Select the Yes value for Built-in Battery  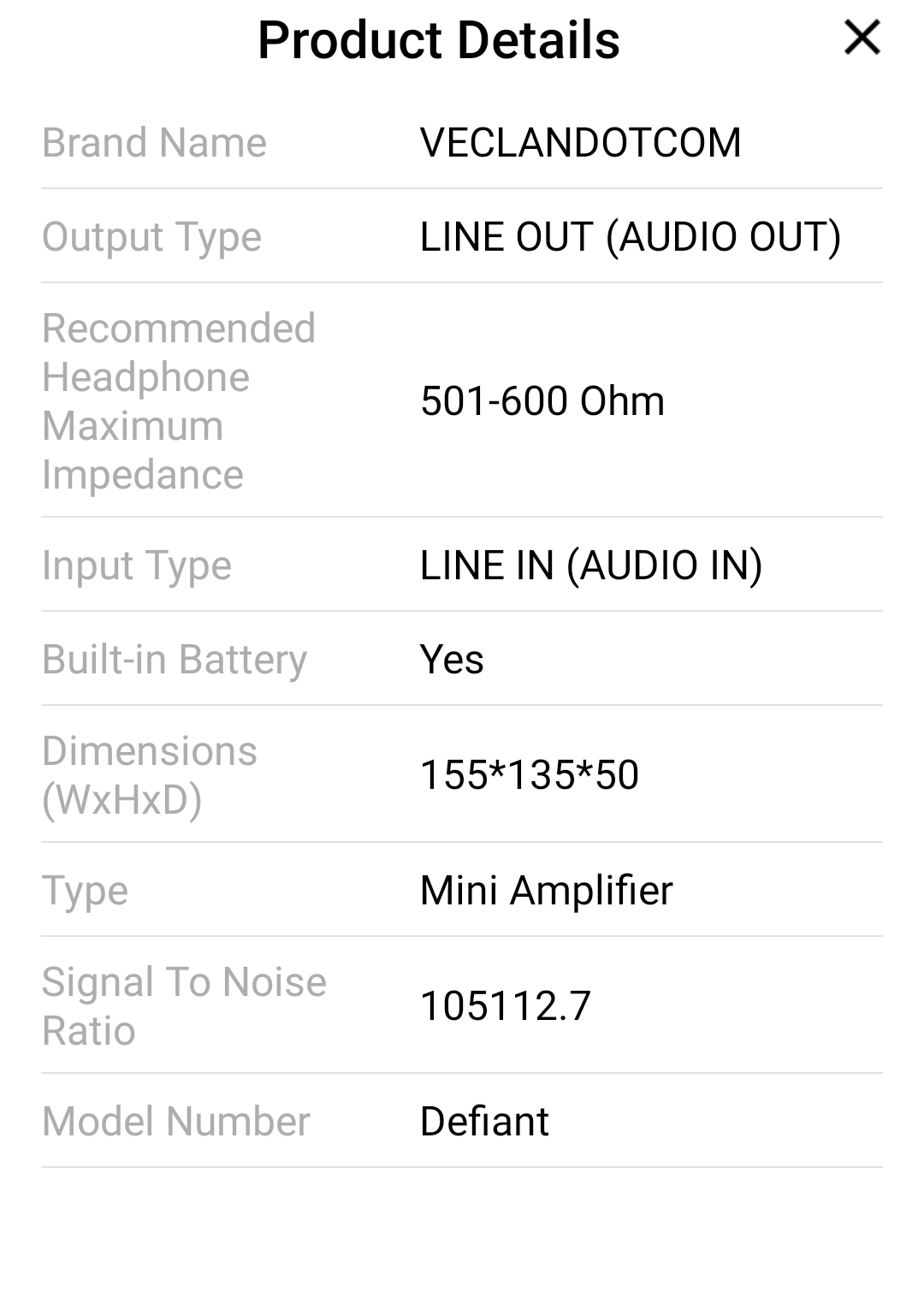pyautogui.click(x=450, y=659)
